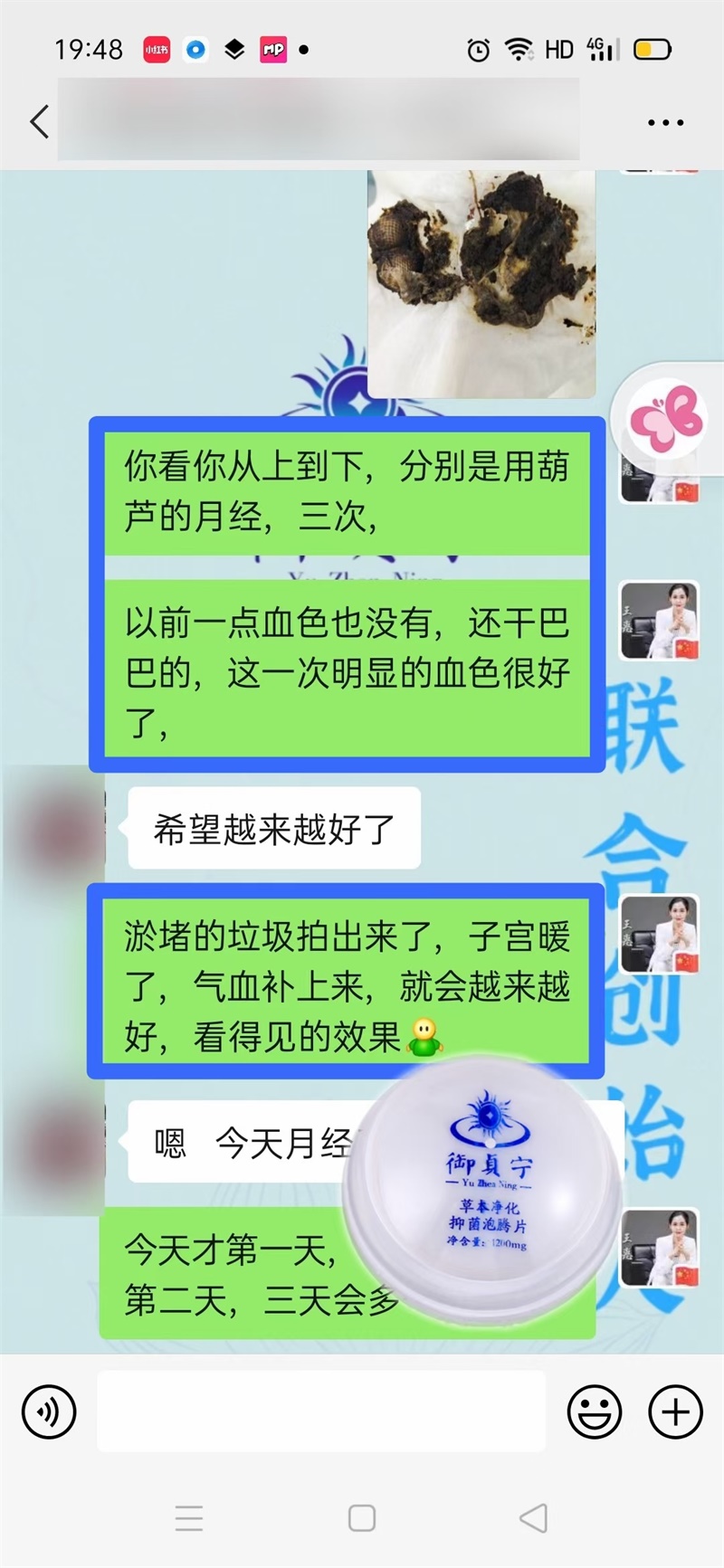Open the plus attachments panel
Image resolution: width=724 pixels, height=1568 pixels.
click(675, 1411)
